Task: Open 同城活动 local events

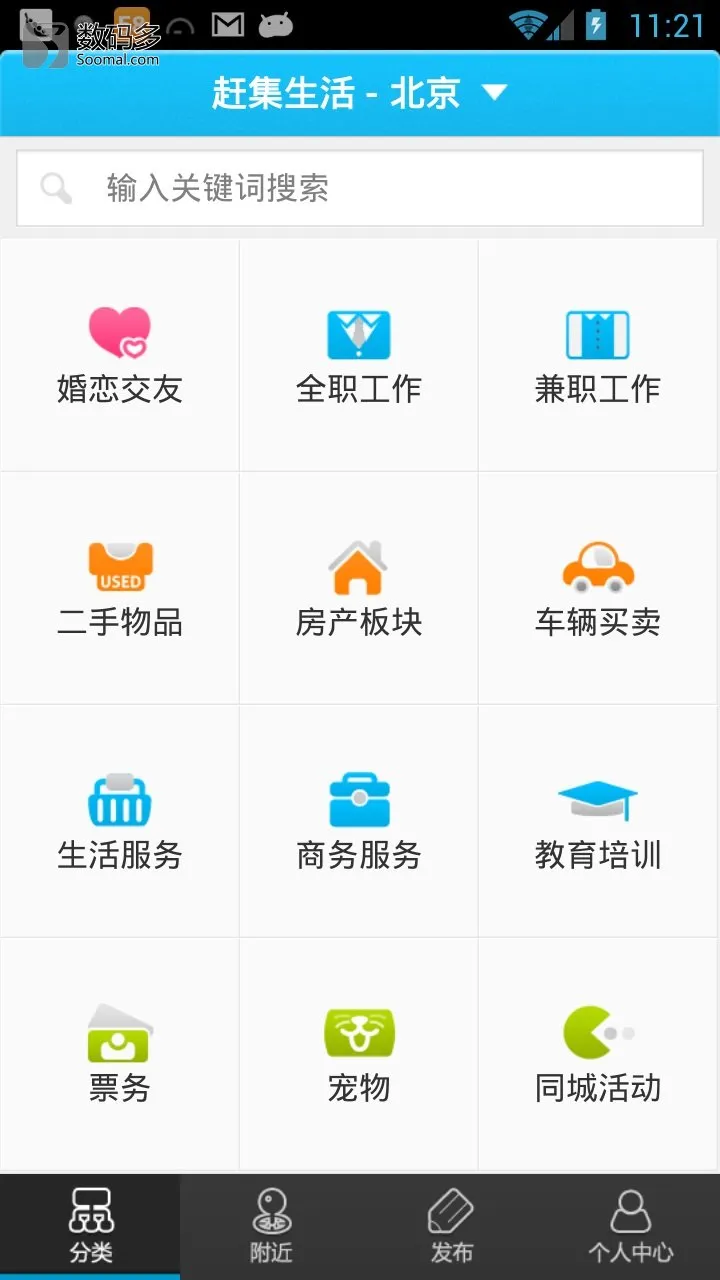Action: click(599, 1054)
